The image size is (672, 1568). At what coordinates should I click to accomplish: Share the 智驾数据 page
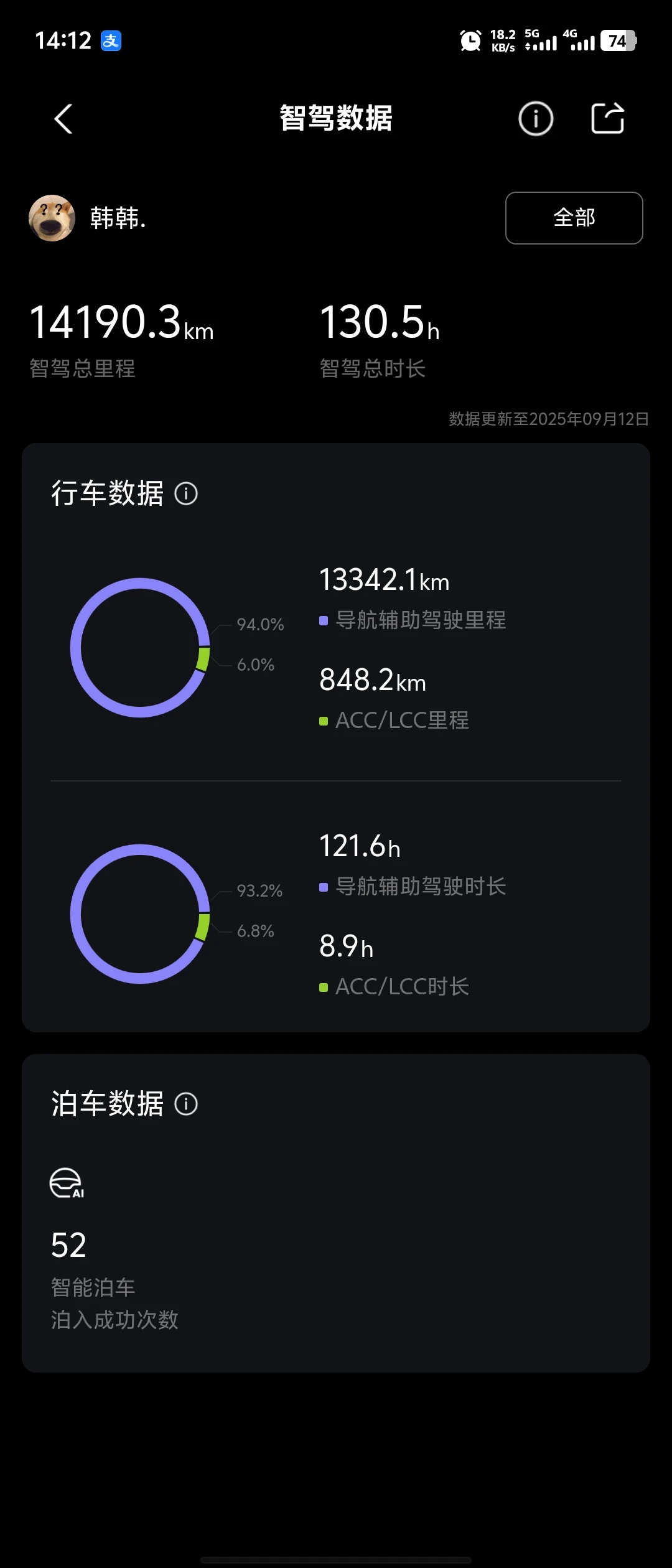607,118
